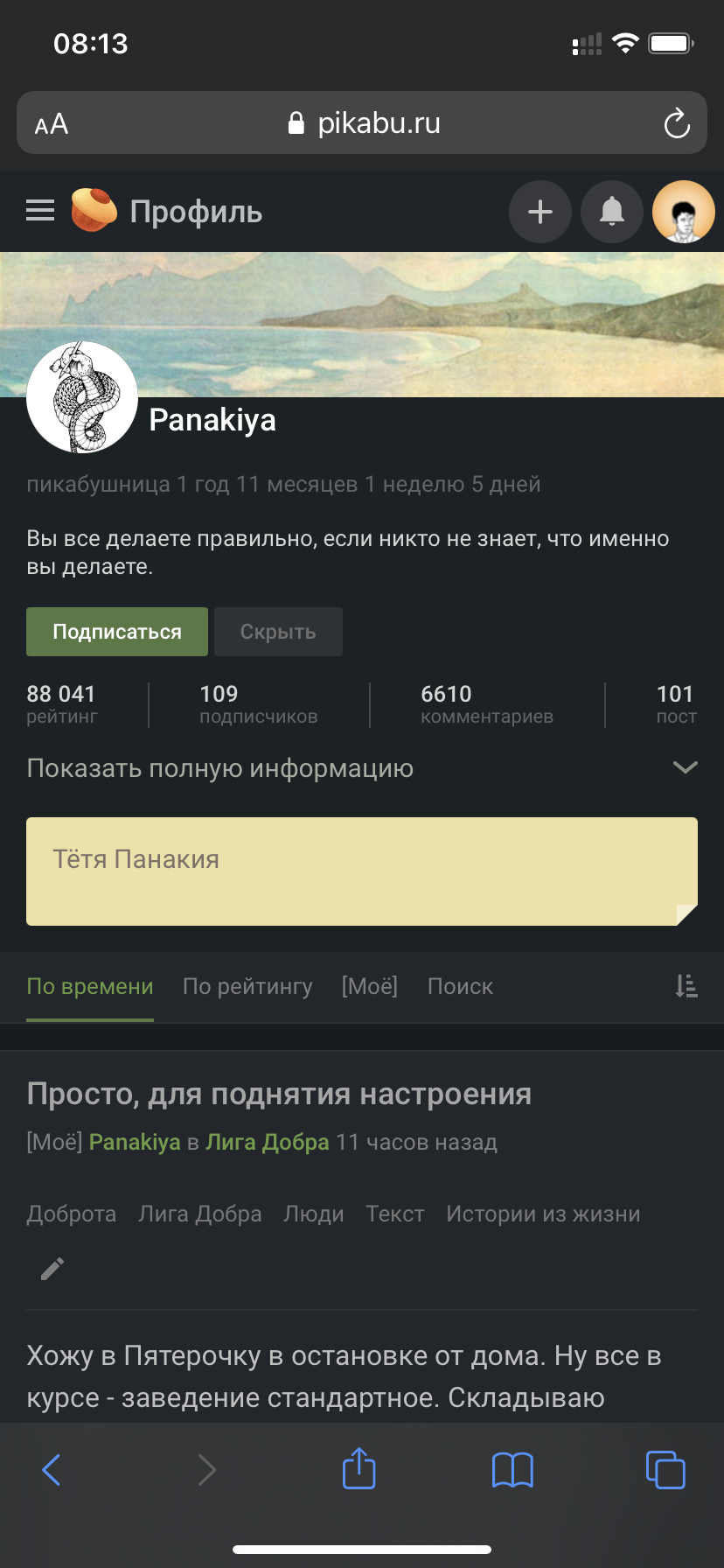Image resolution: width=724 pixels, height=1568 pixels.
Task: Tap the Доброта tag
Action: [72, 1214]
